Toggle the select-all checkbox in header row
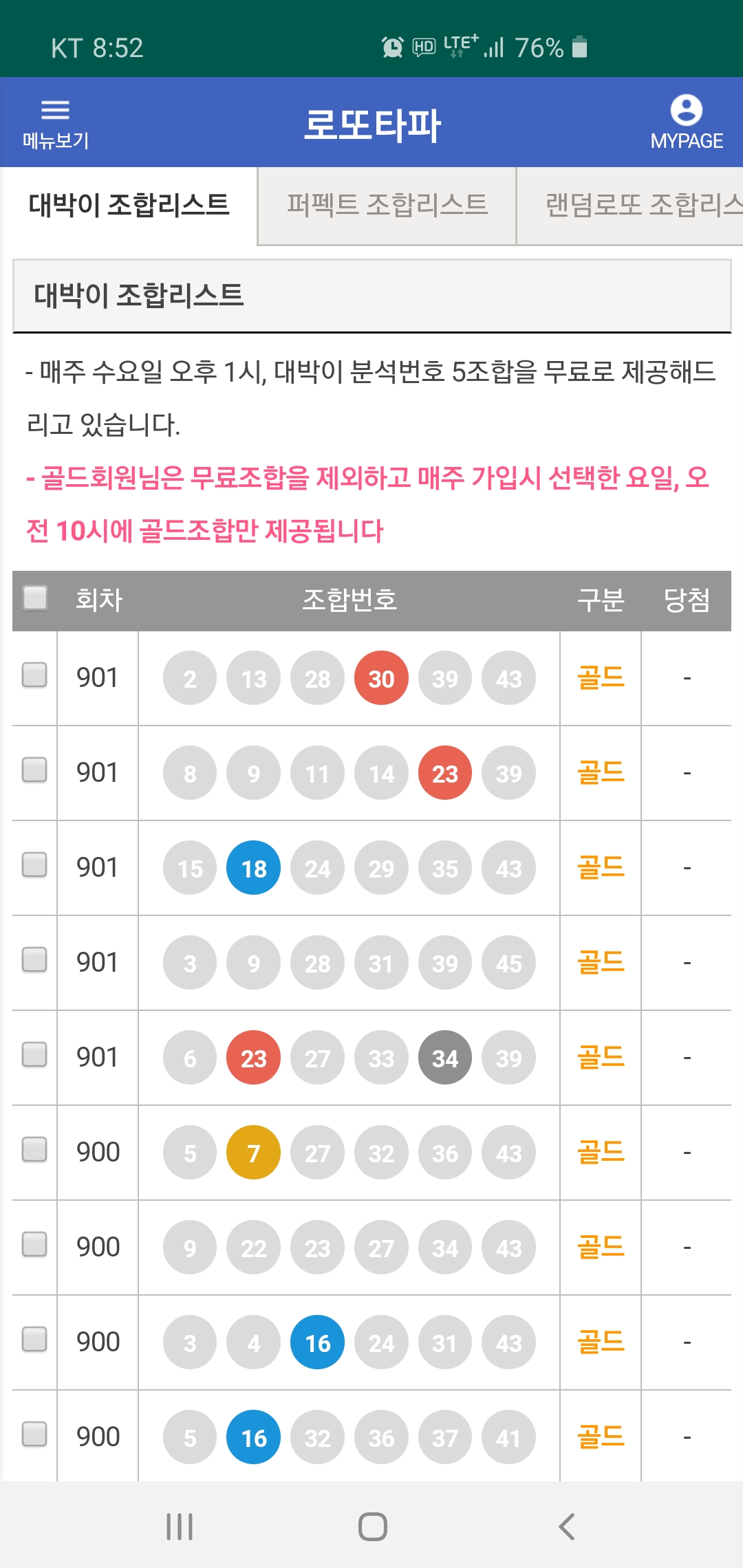The height and width of the screenshot is (1568, 743). (35, 598)
